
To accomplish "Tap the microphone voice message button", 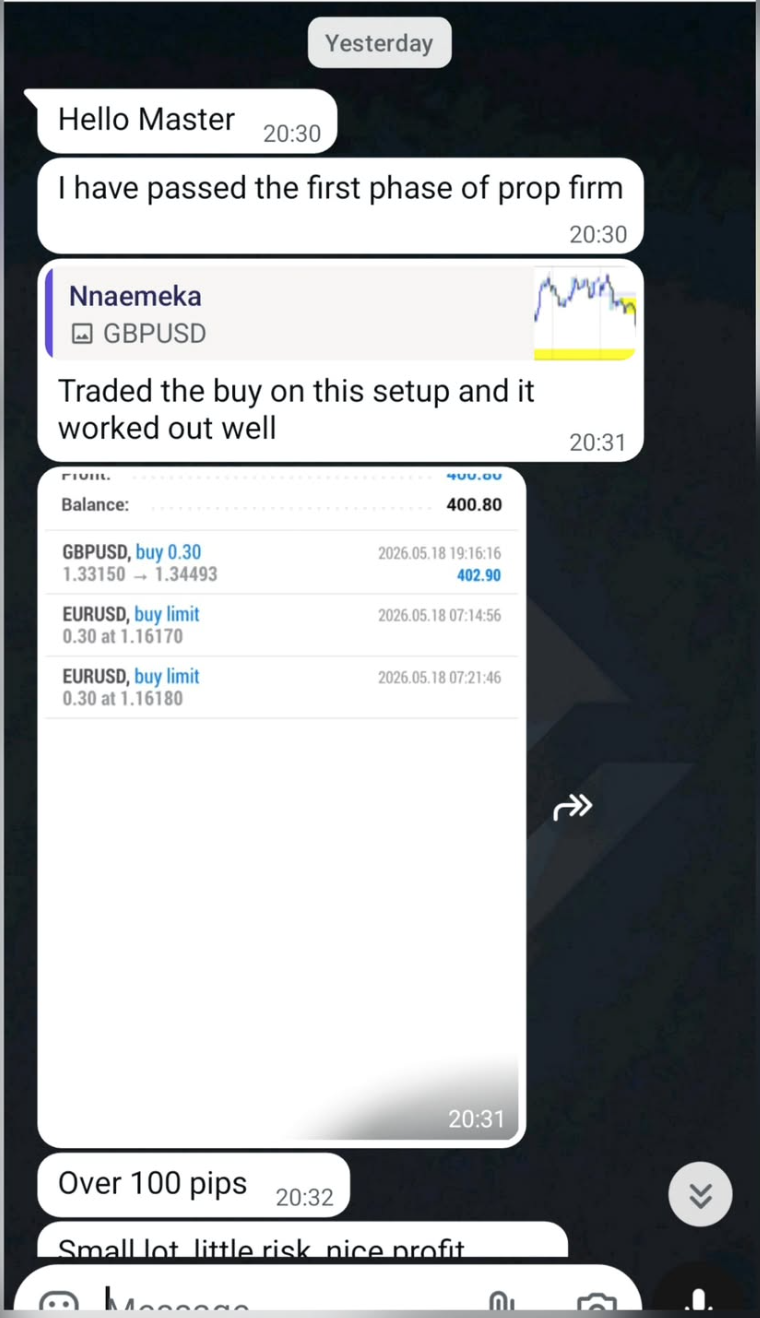I will [700, 1299].
